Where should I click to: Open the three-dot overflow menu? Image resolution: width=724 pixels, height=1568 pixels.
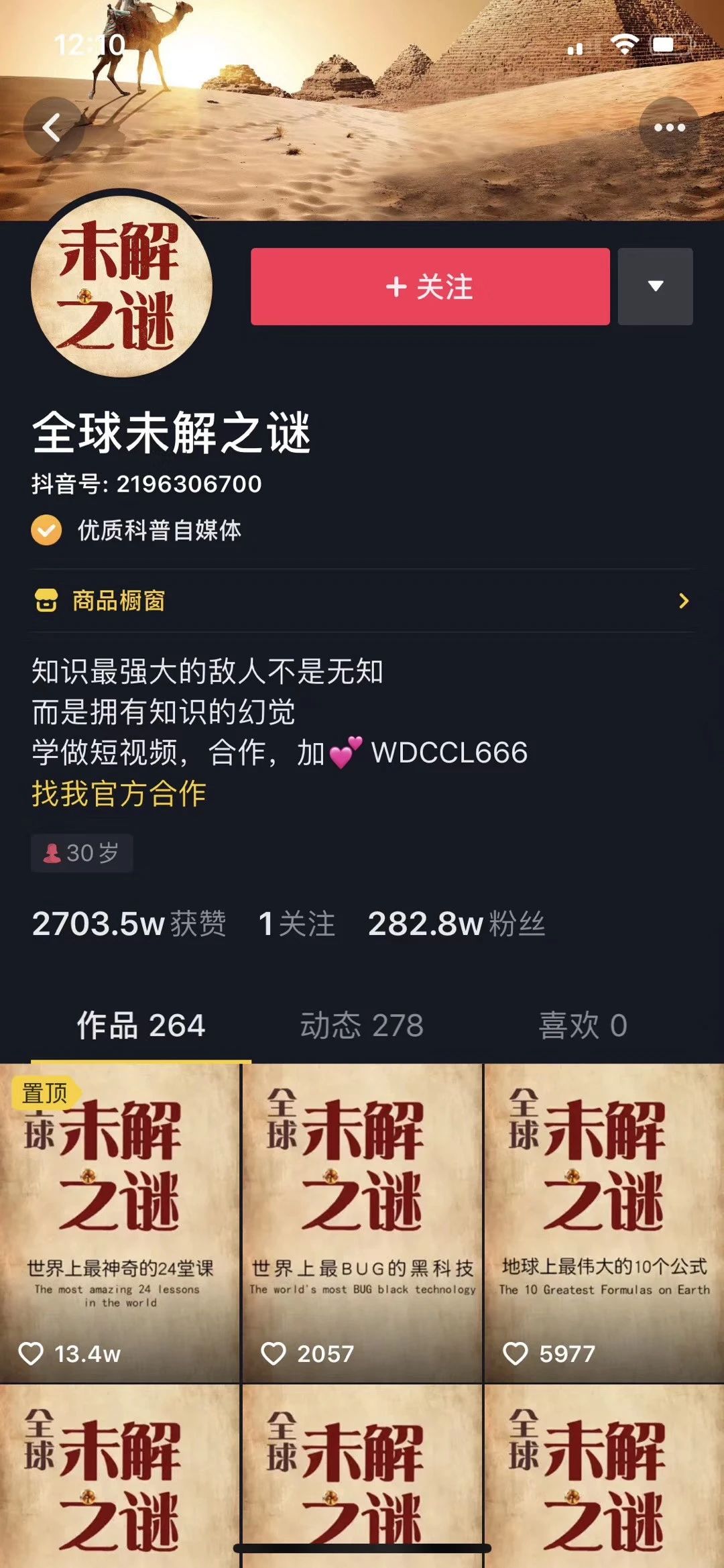(669, 127)
